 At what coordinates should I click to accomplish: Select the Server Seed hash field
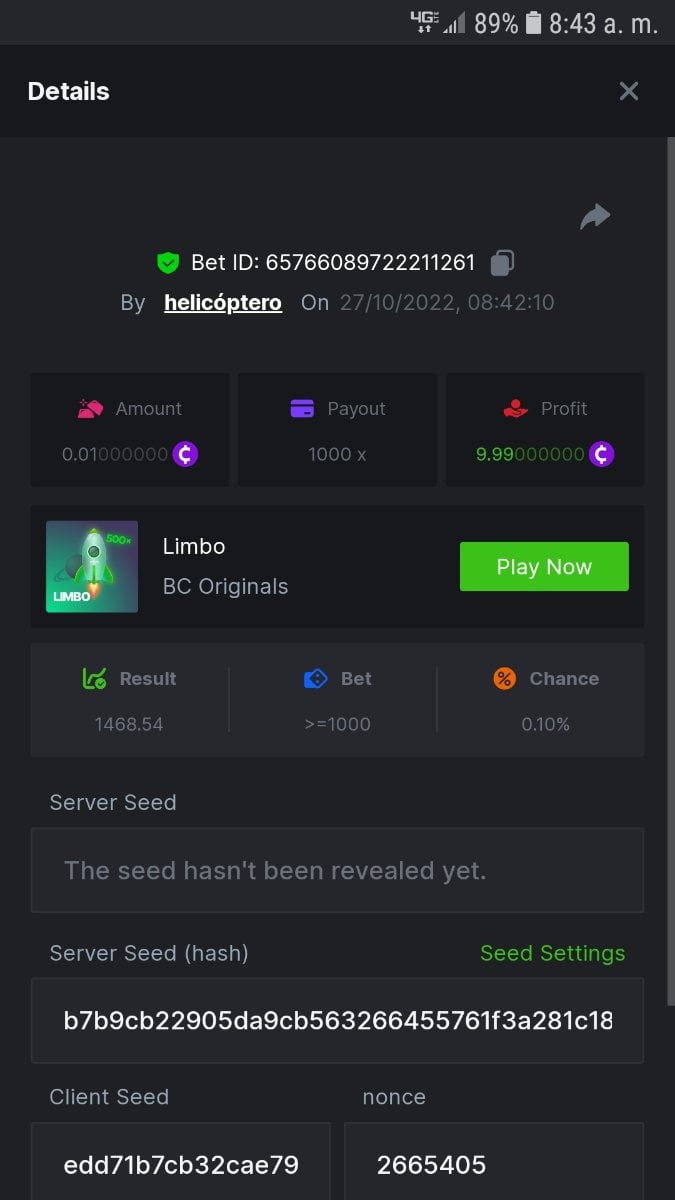(x=337, y=1021)
